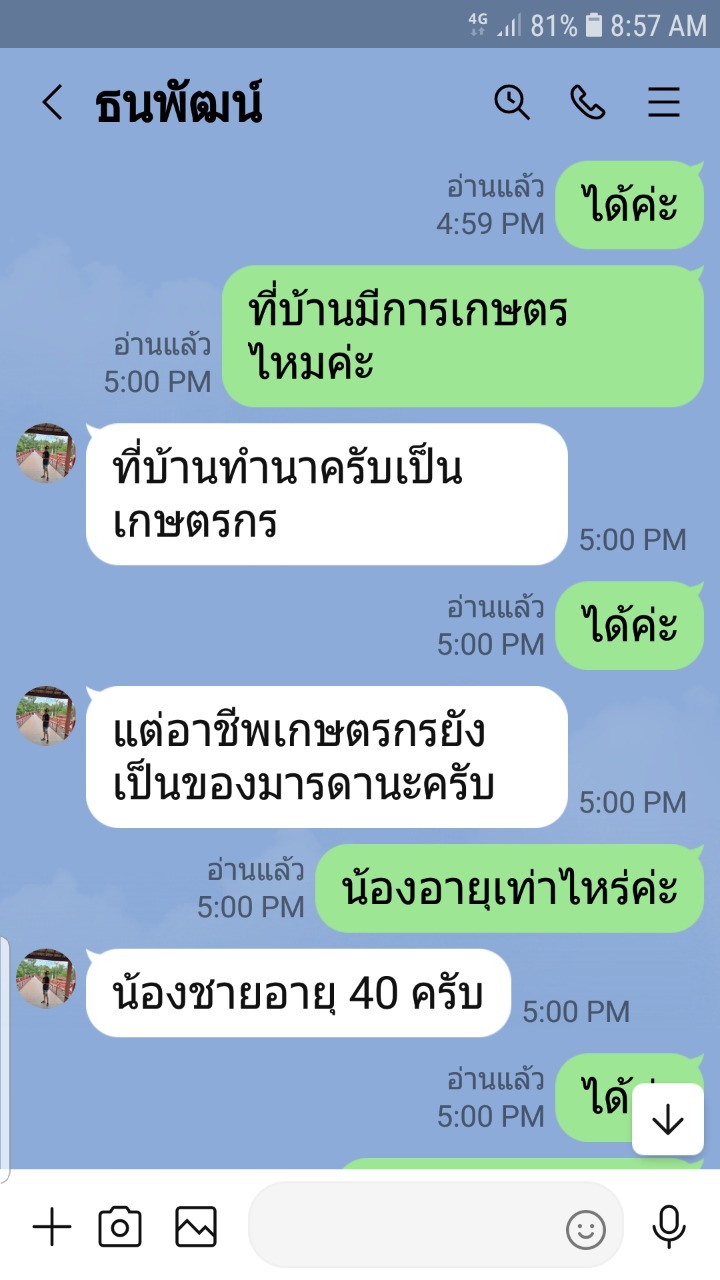Open the chat menu
This screenshot has width=720, height=1280.
(664, 103)
